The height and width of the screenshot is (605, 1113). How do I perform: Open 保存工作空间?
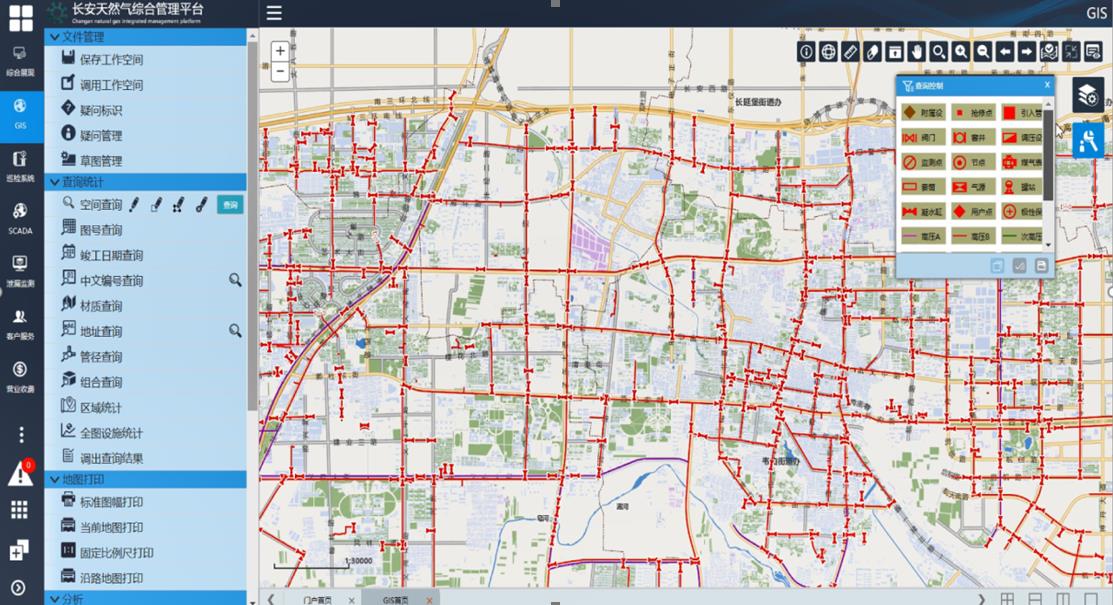coord(110,60)
